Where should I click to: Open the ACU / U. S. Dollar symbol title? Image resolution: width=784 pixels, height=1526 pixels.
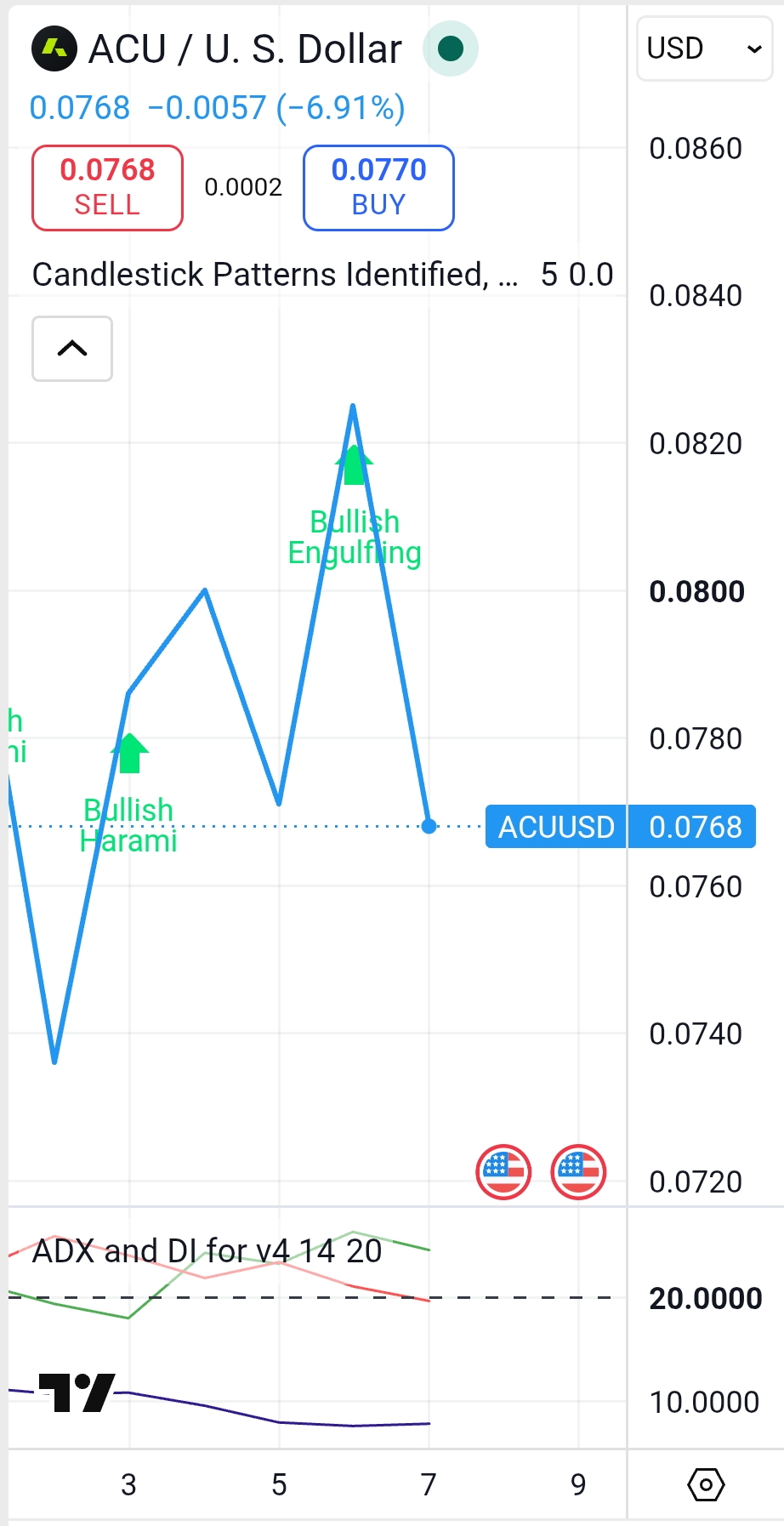pos(245,49)
